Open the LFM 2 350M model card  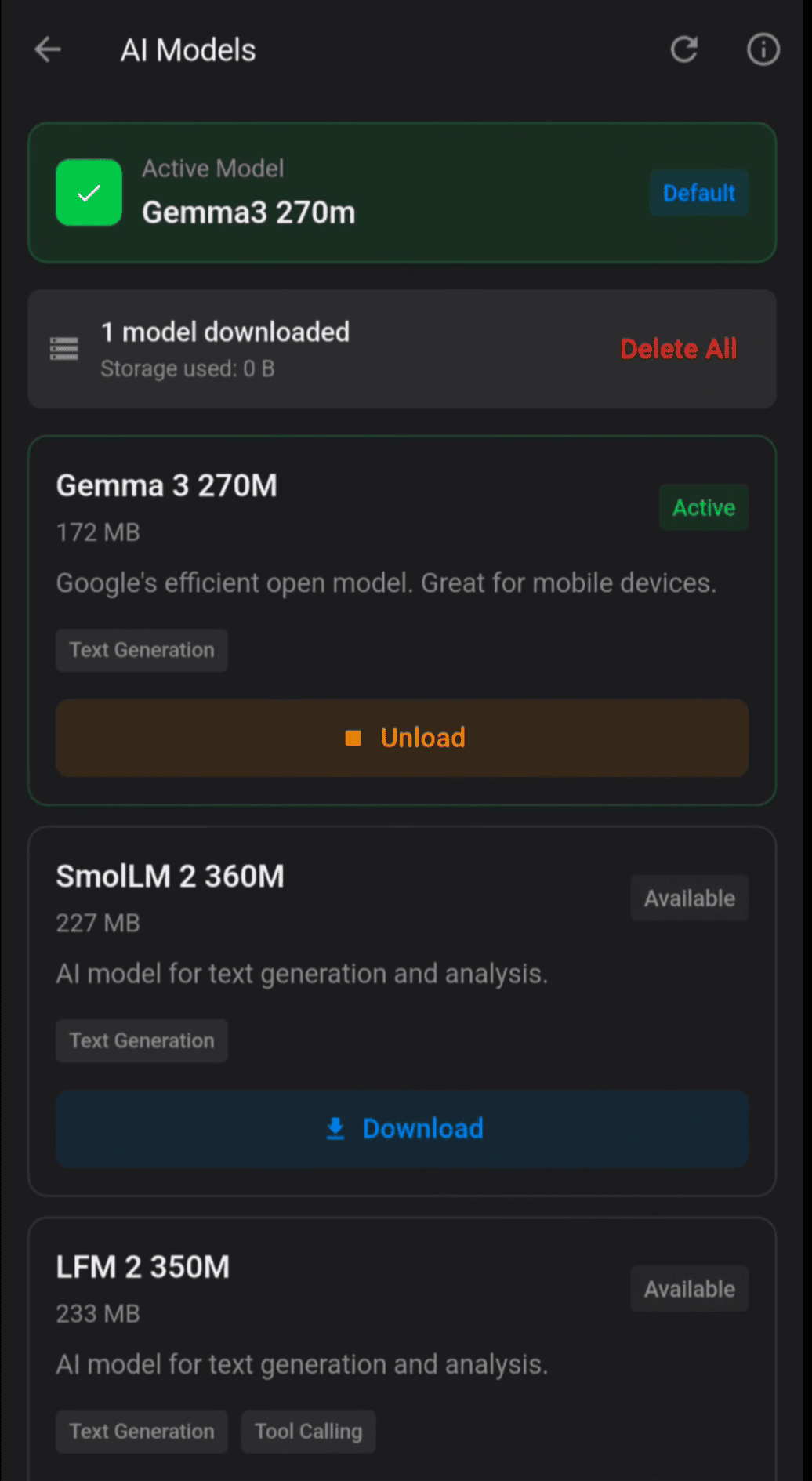314,1317
